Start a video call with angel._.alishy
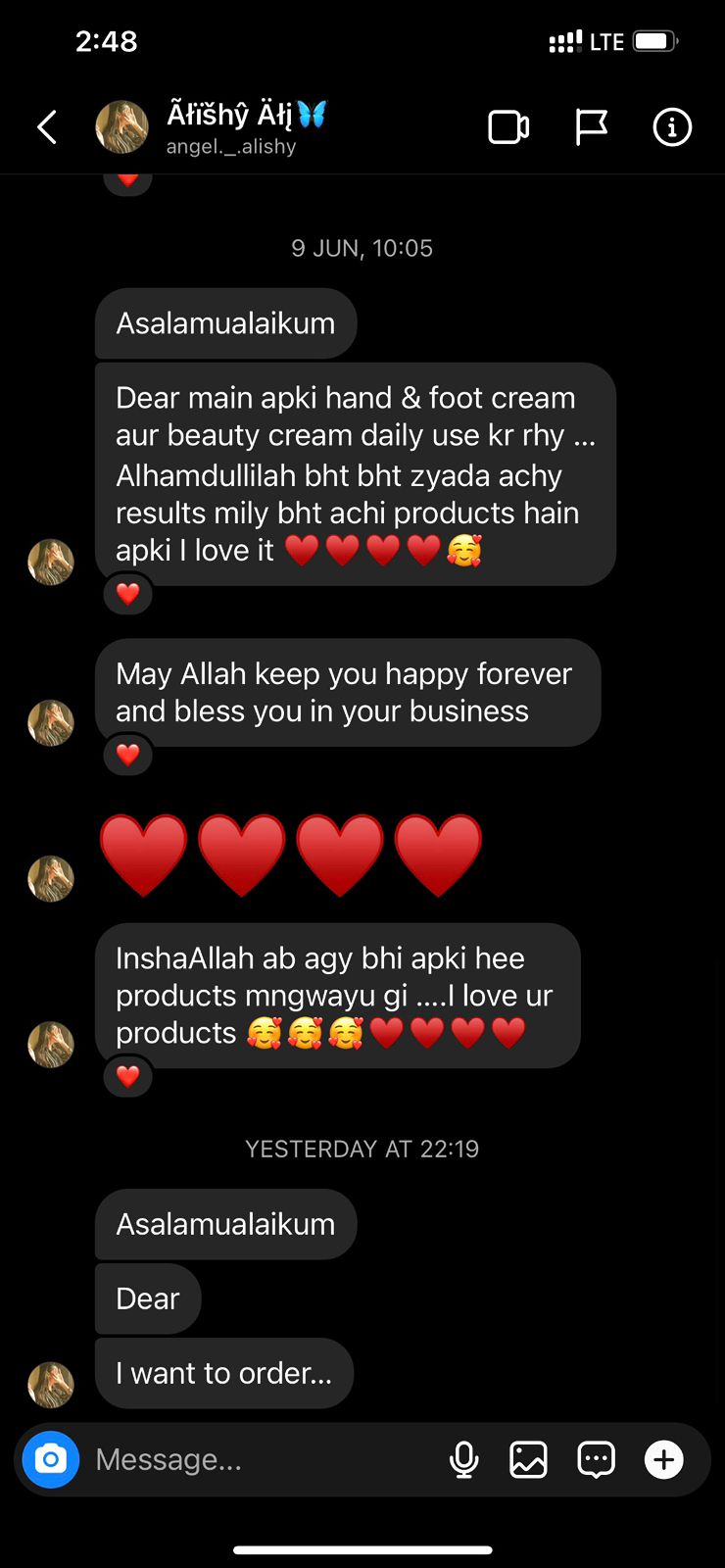 pyautogui.click(x=508, y=127)
